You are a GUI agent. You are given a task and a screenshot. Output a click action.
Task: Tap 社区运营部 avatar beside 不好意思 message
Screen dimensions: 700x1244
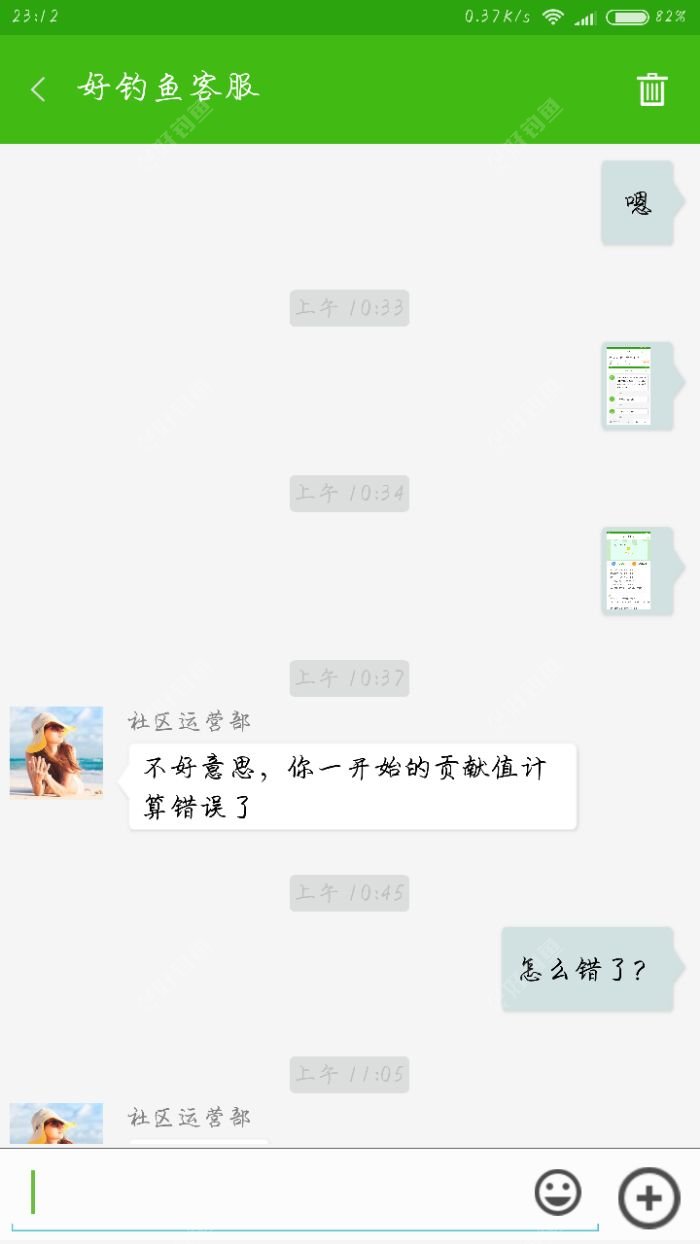click(x=56, y=752)
